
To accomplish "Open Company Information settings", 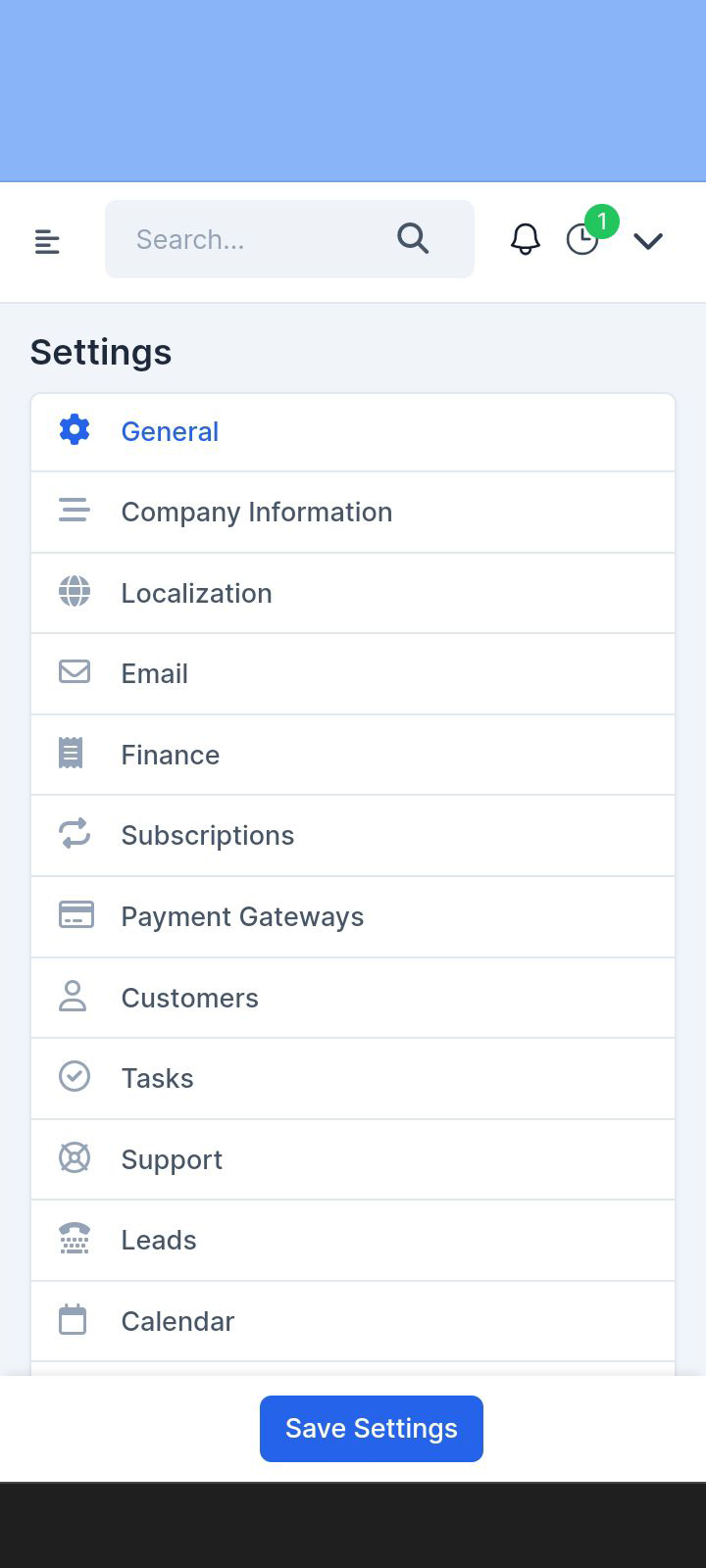I will (x=353, y=513).
